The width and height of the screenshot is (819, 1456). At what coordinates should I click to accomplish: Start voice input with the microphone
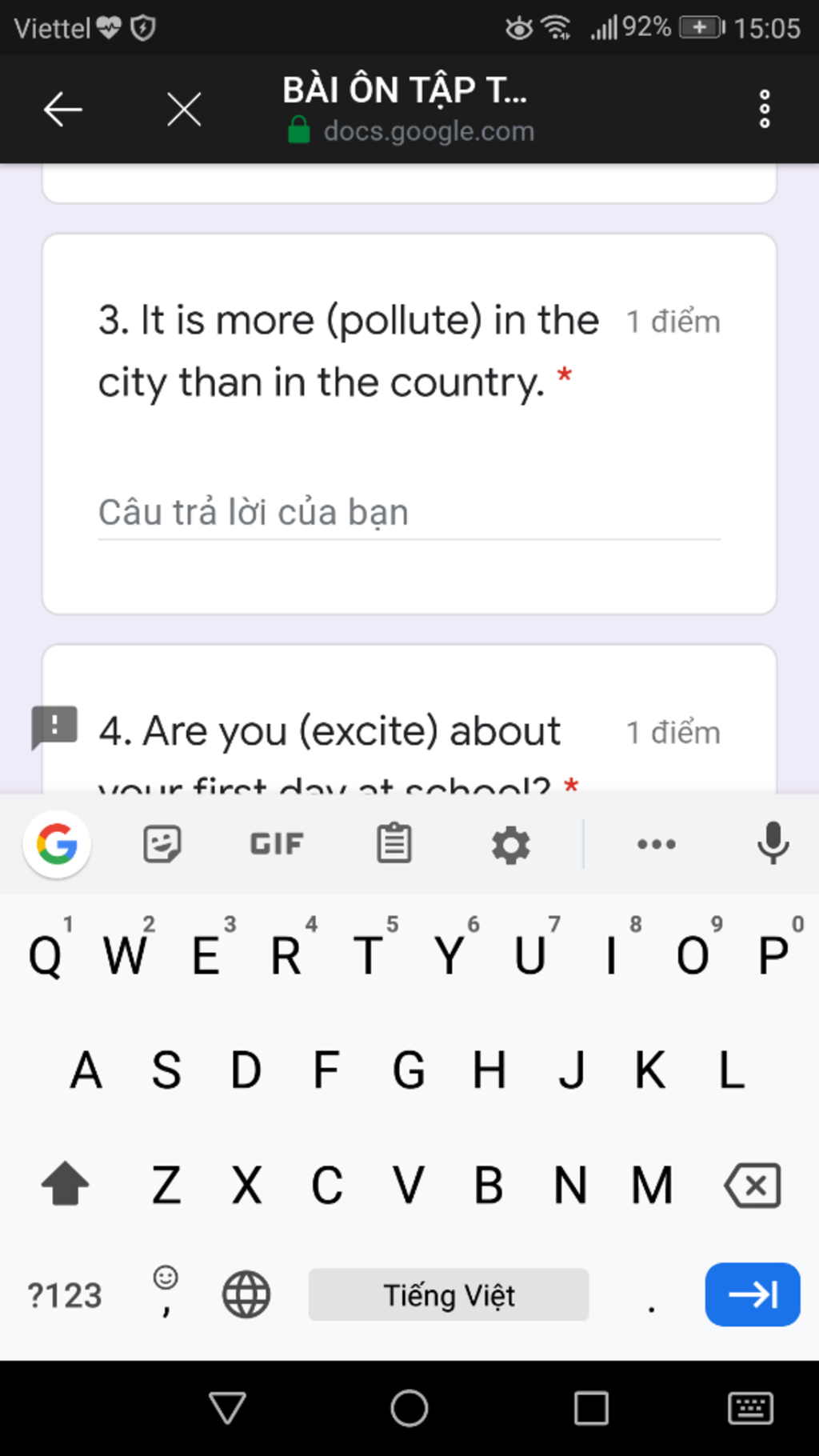tap(773, 843)
